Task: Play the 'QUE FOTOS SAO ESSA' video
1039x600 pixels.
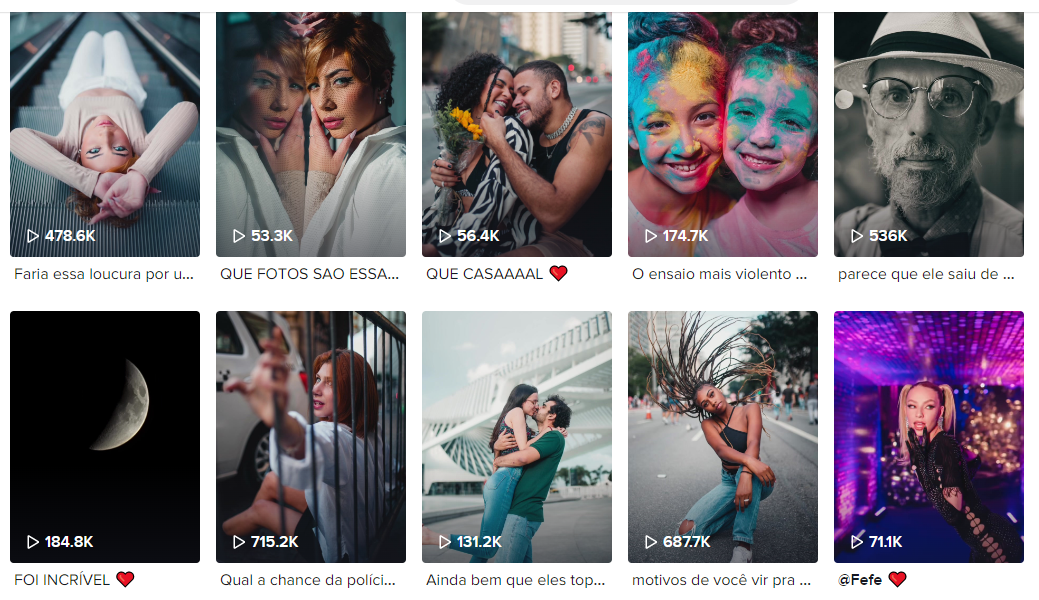Action: [310, 135]
